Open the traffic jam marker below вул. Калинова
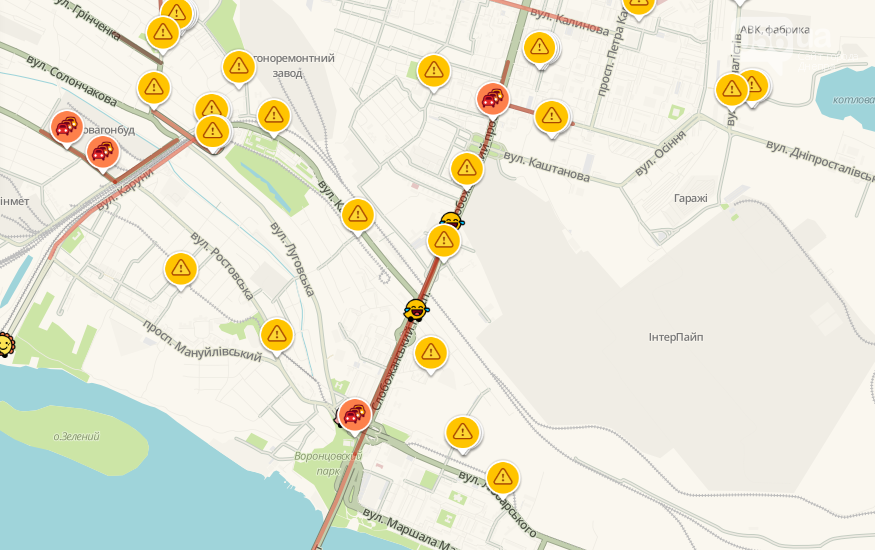875x550 pixels. tap(492, 98)
